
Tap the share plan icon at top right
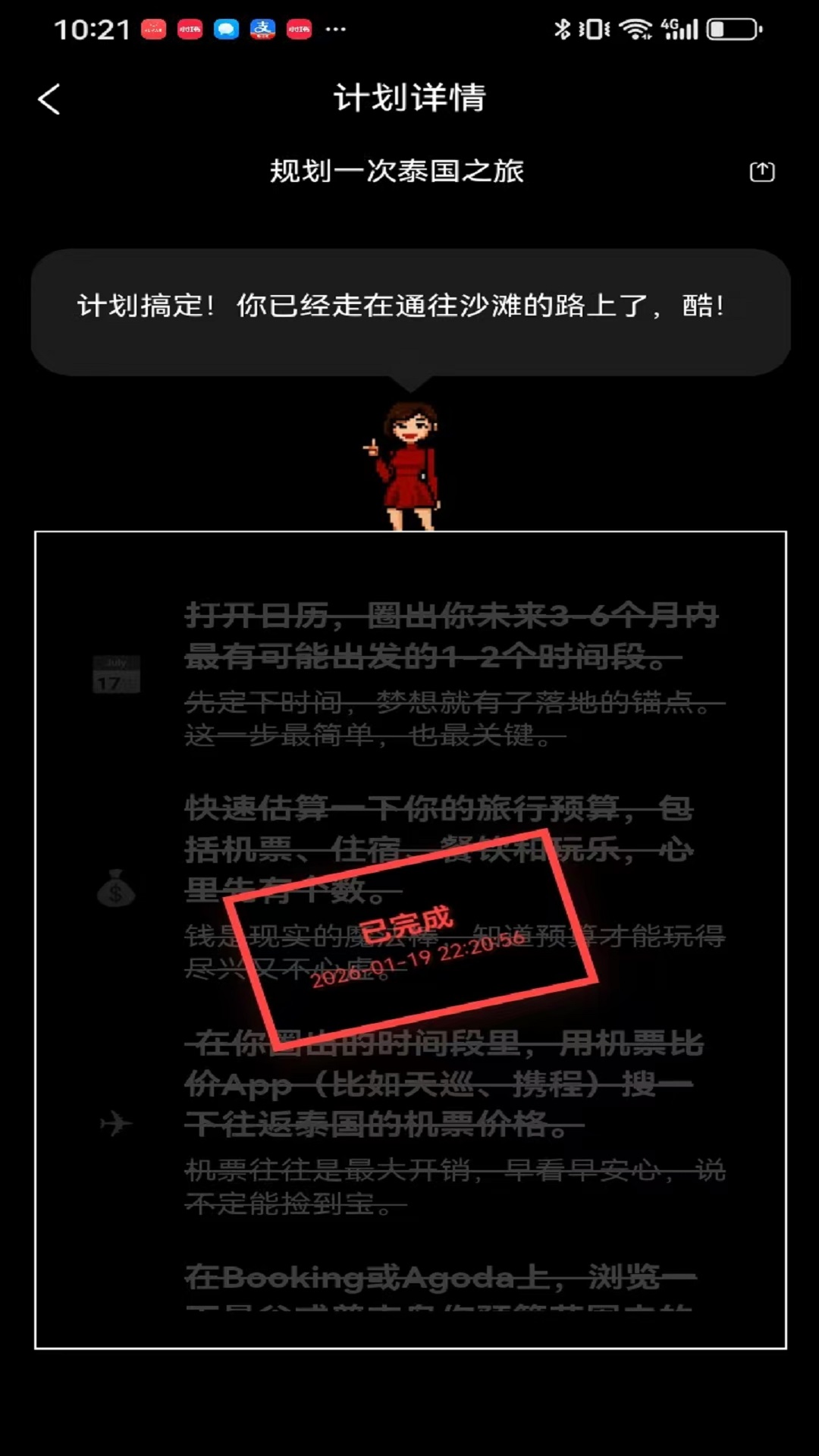[x=764, y=173]
